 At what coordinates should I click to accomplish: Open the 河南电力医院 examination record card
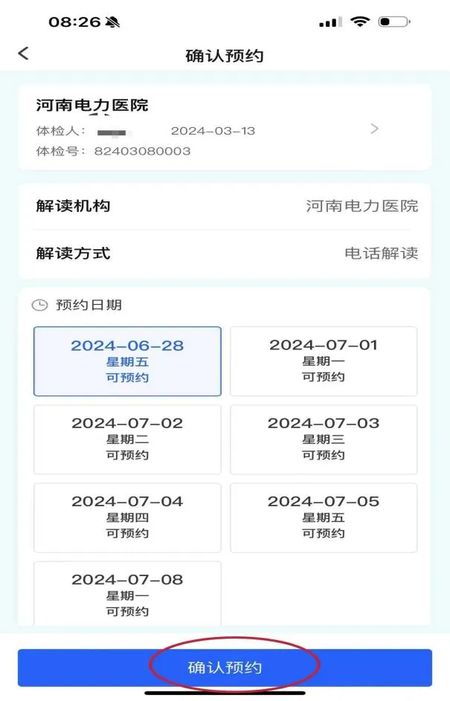click(225, 127)
